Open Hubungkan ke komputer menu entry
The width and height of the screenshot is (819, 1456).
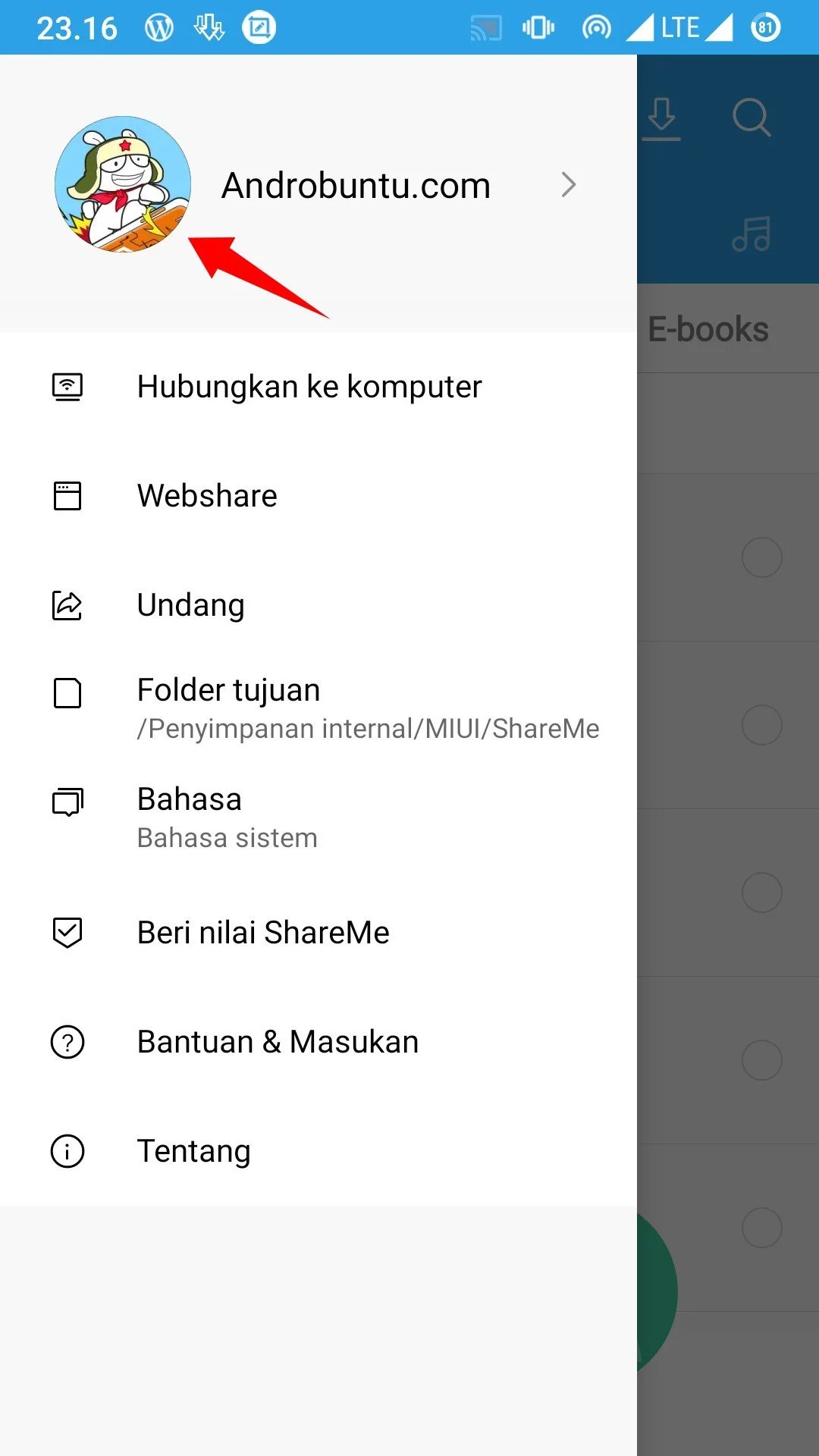(x=308, y=385)
